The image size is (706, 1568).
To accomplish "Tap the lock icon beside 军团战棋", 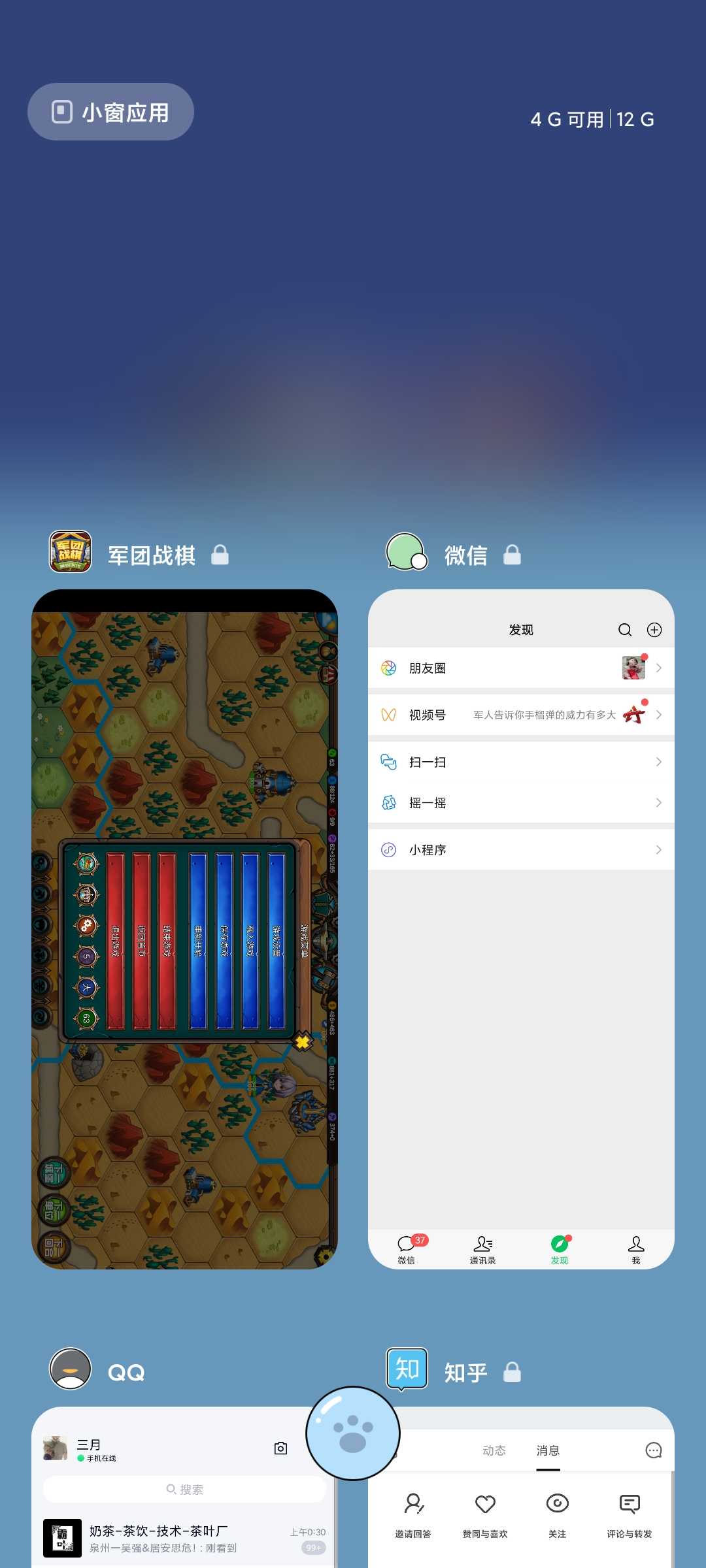I will click(220, 555).
